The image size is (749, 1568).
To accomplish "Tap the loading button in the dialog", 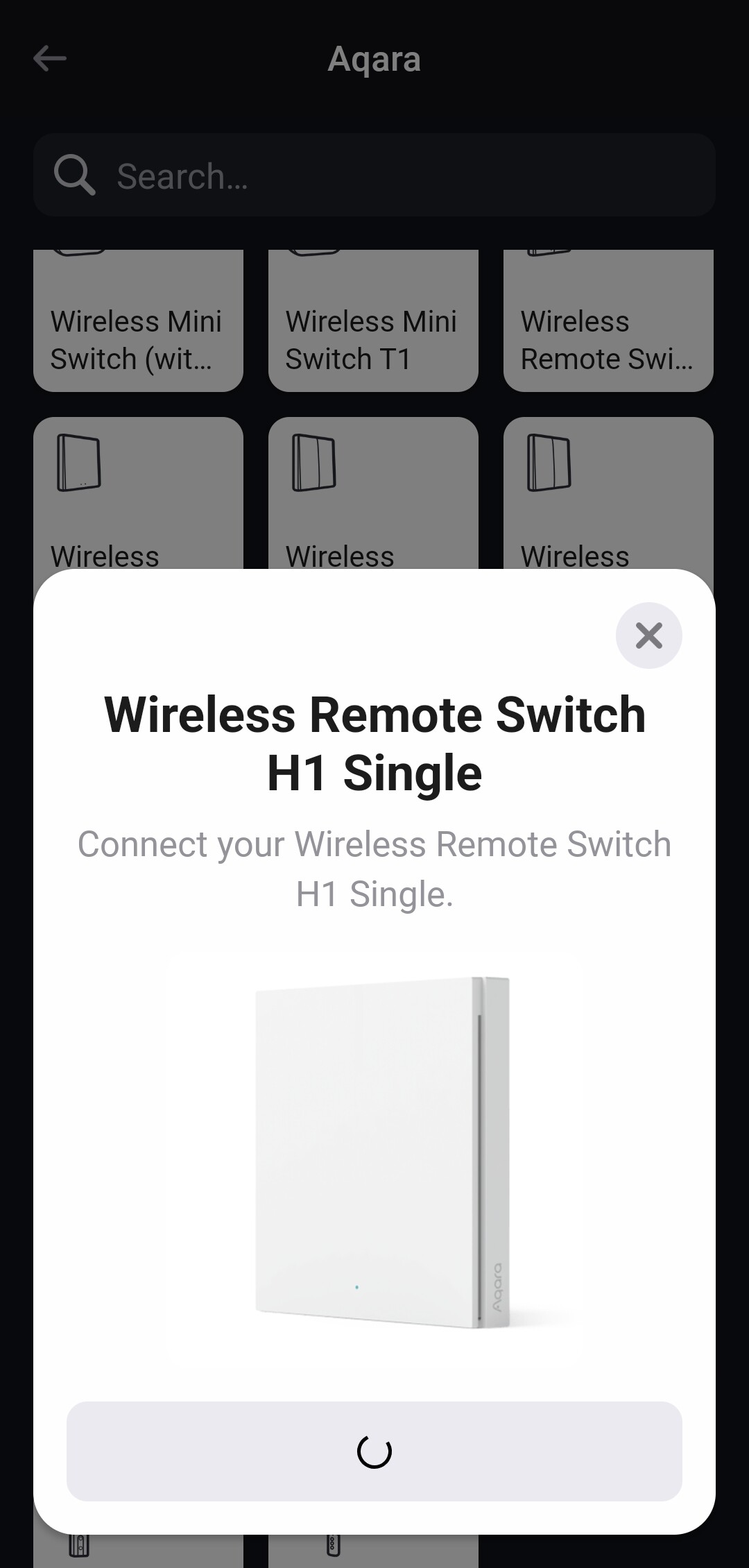I will 374,1451.
